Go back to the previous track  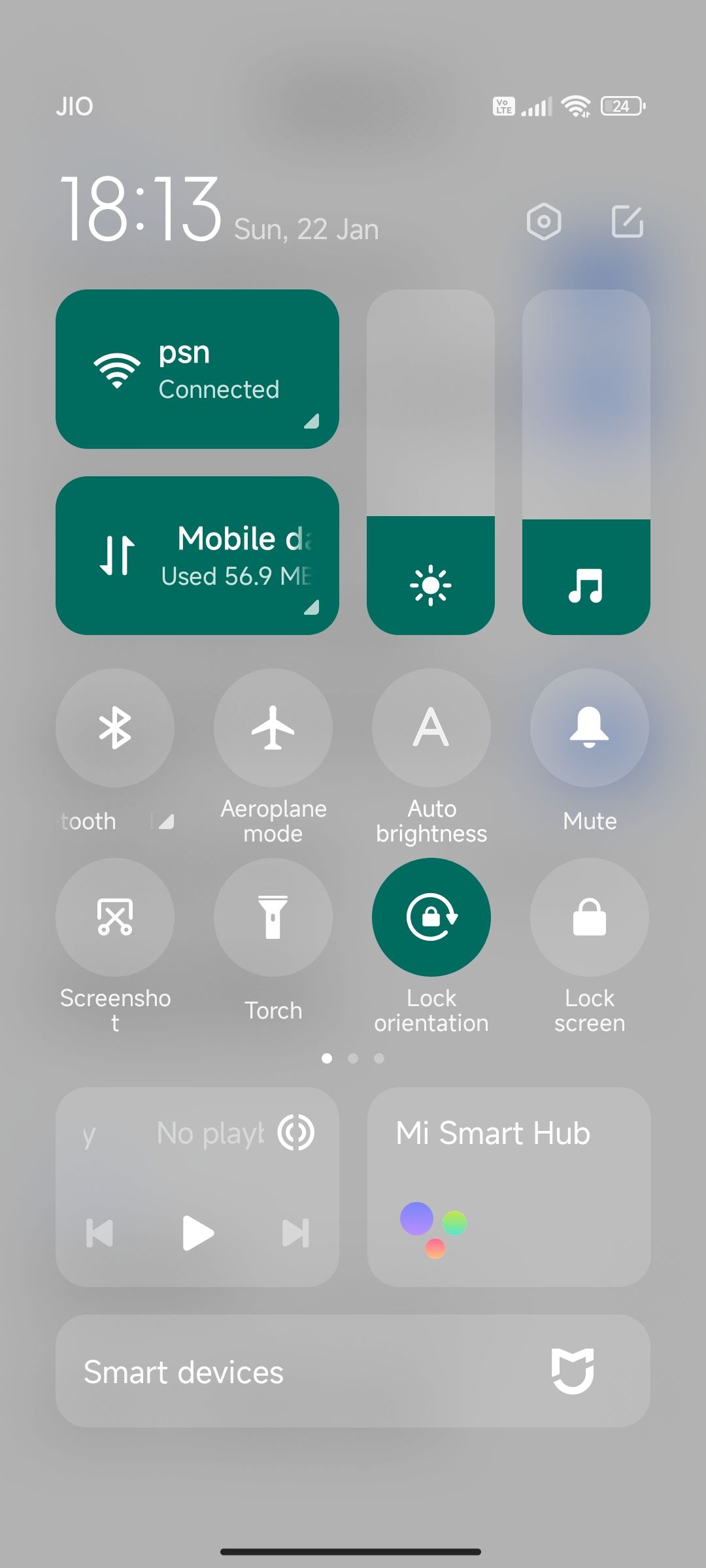(99, 1233)
